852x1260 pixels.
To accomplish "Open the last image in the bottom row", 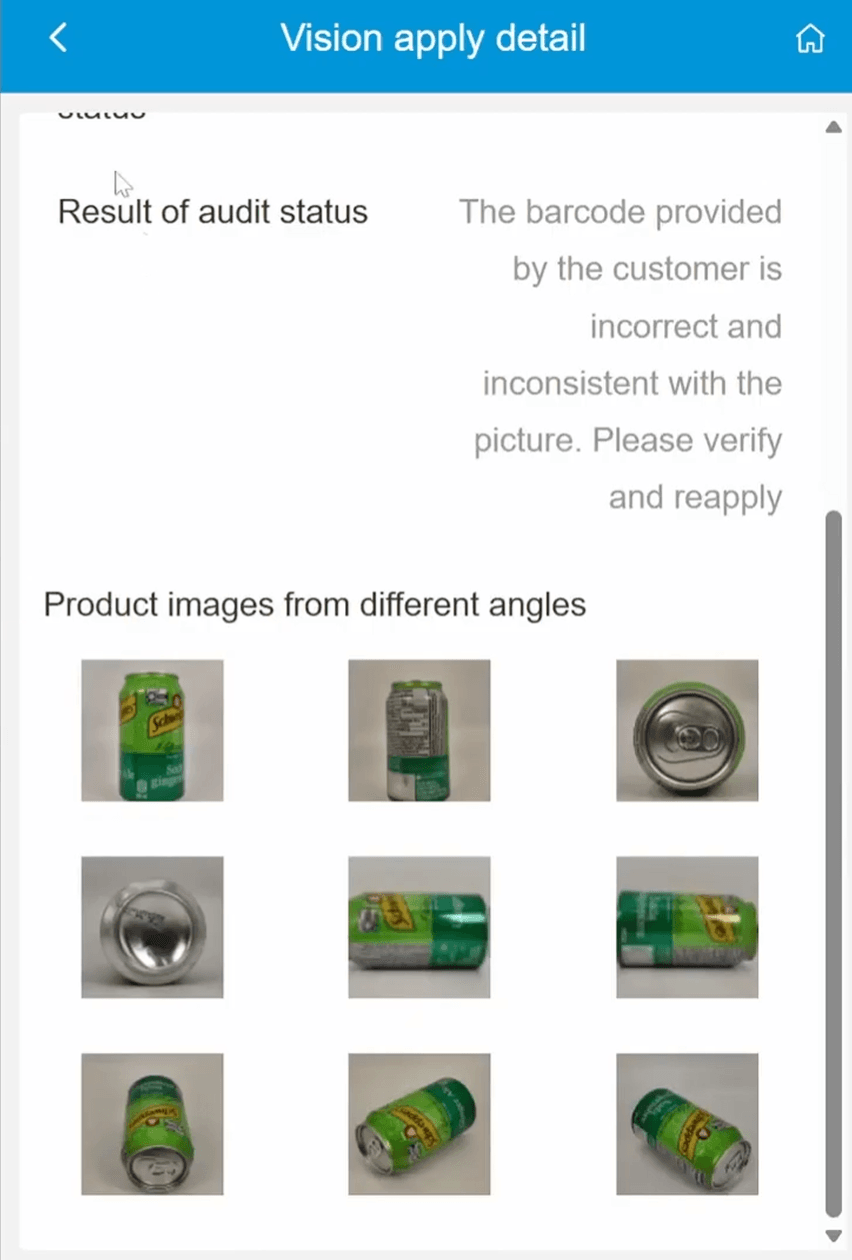I will 687,1124.
